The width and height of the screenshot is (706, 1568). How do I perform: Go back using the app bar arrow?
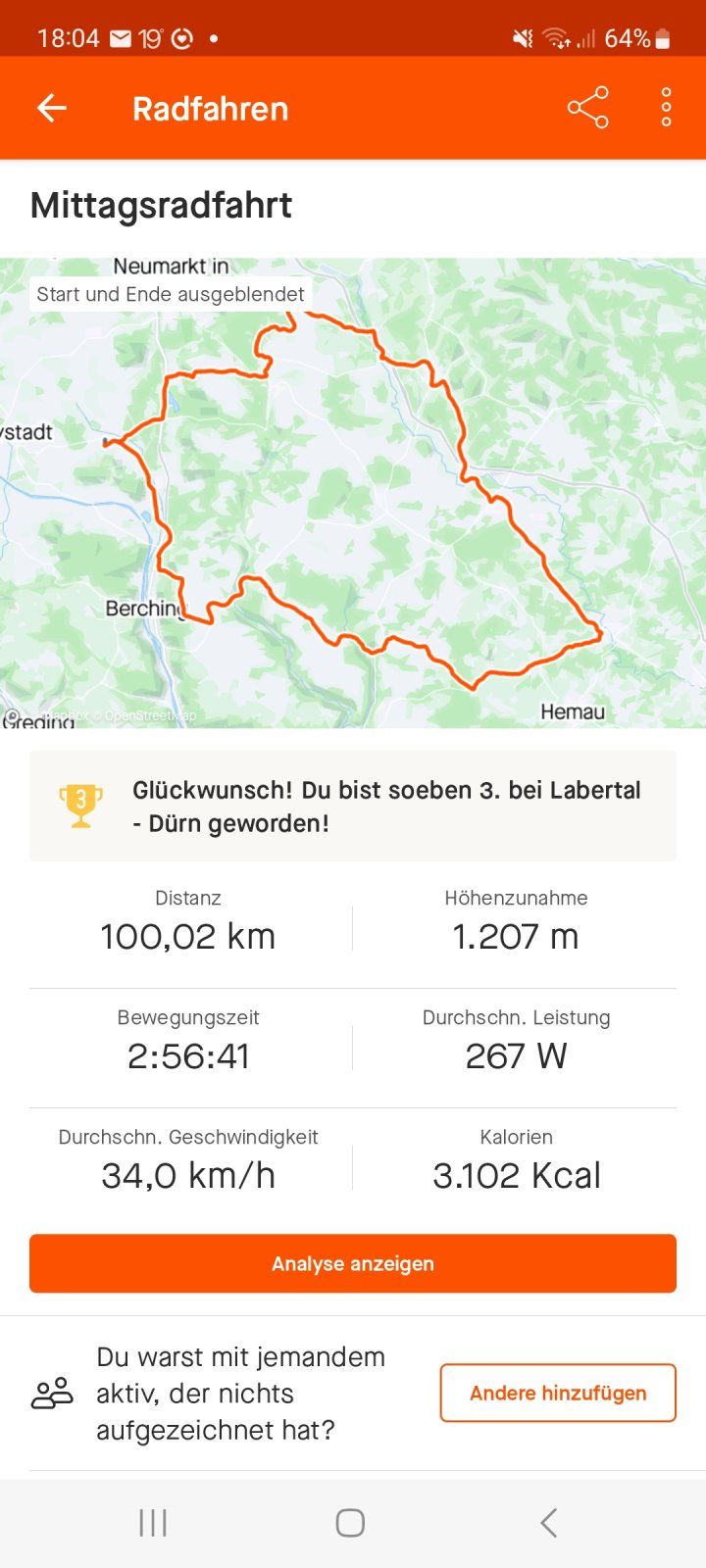point(52,108)
